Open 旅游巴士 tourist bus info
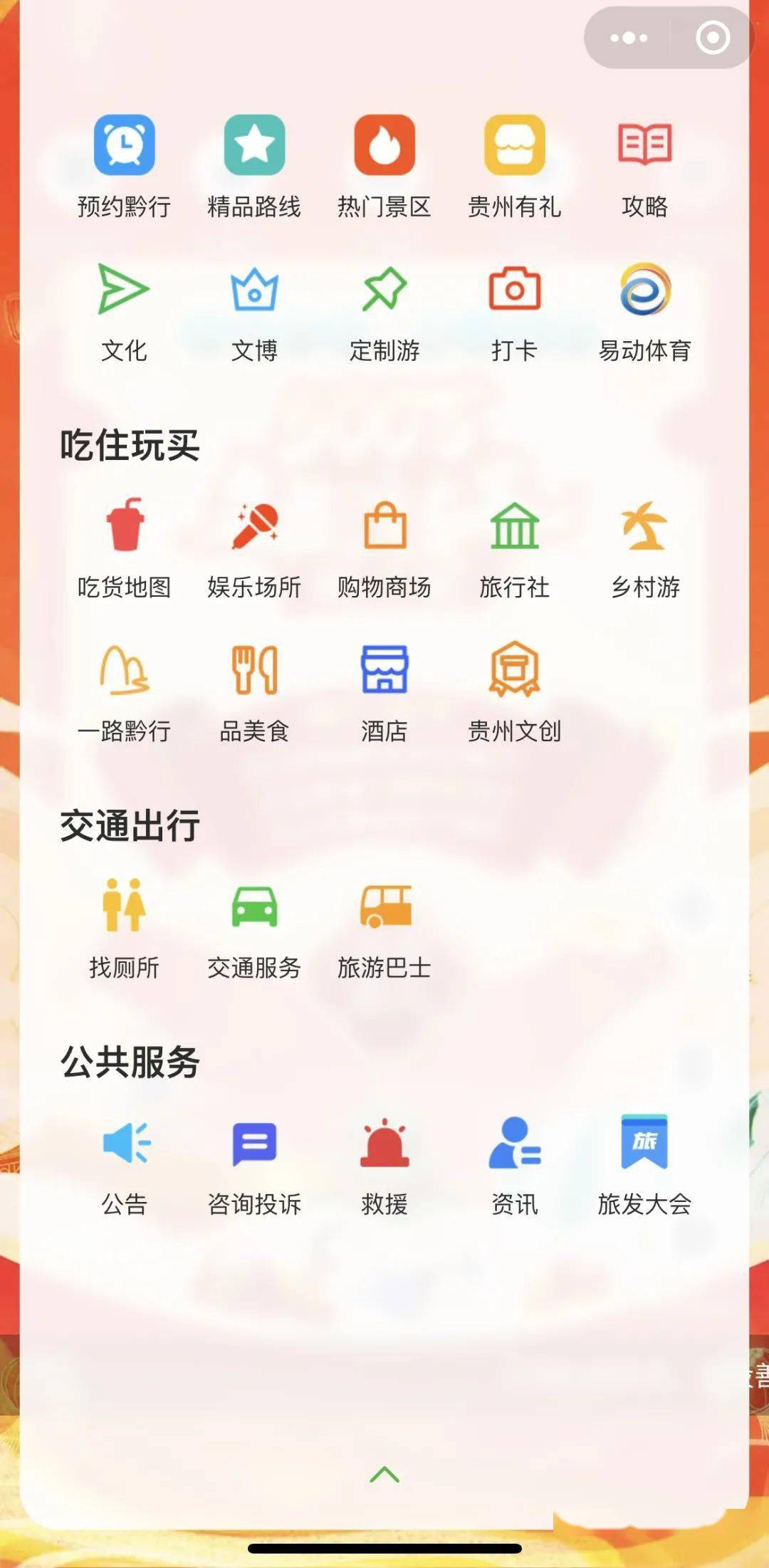 click(x=384, y=906)
